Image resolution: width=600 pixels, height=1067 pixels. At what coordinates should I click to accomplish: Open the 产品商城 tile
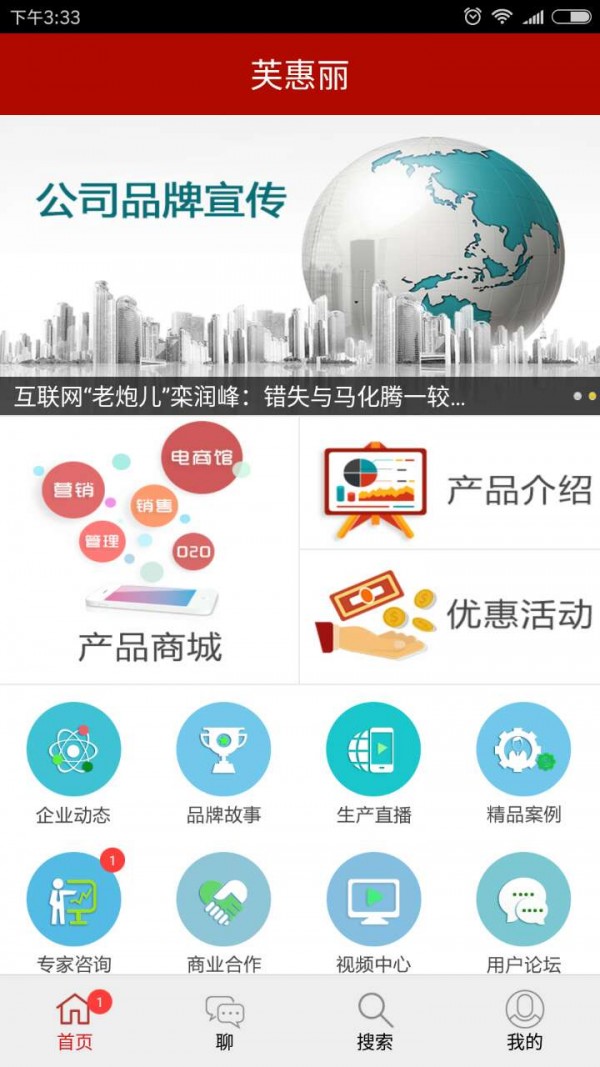pos(149,550)
